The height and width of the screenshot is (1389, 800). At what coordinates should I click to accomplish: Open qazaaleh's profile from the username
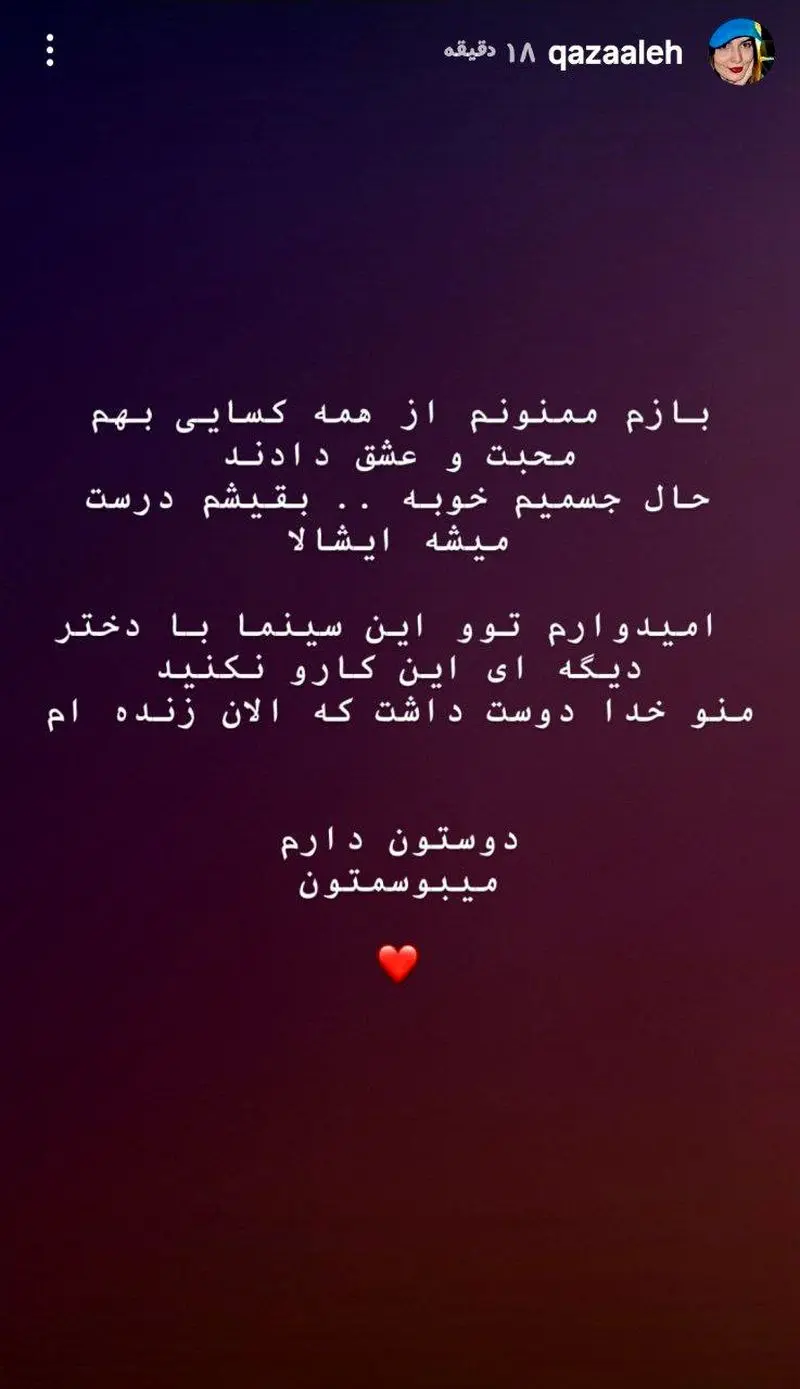point(615,53)
